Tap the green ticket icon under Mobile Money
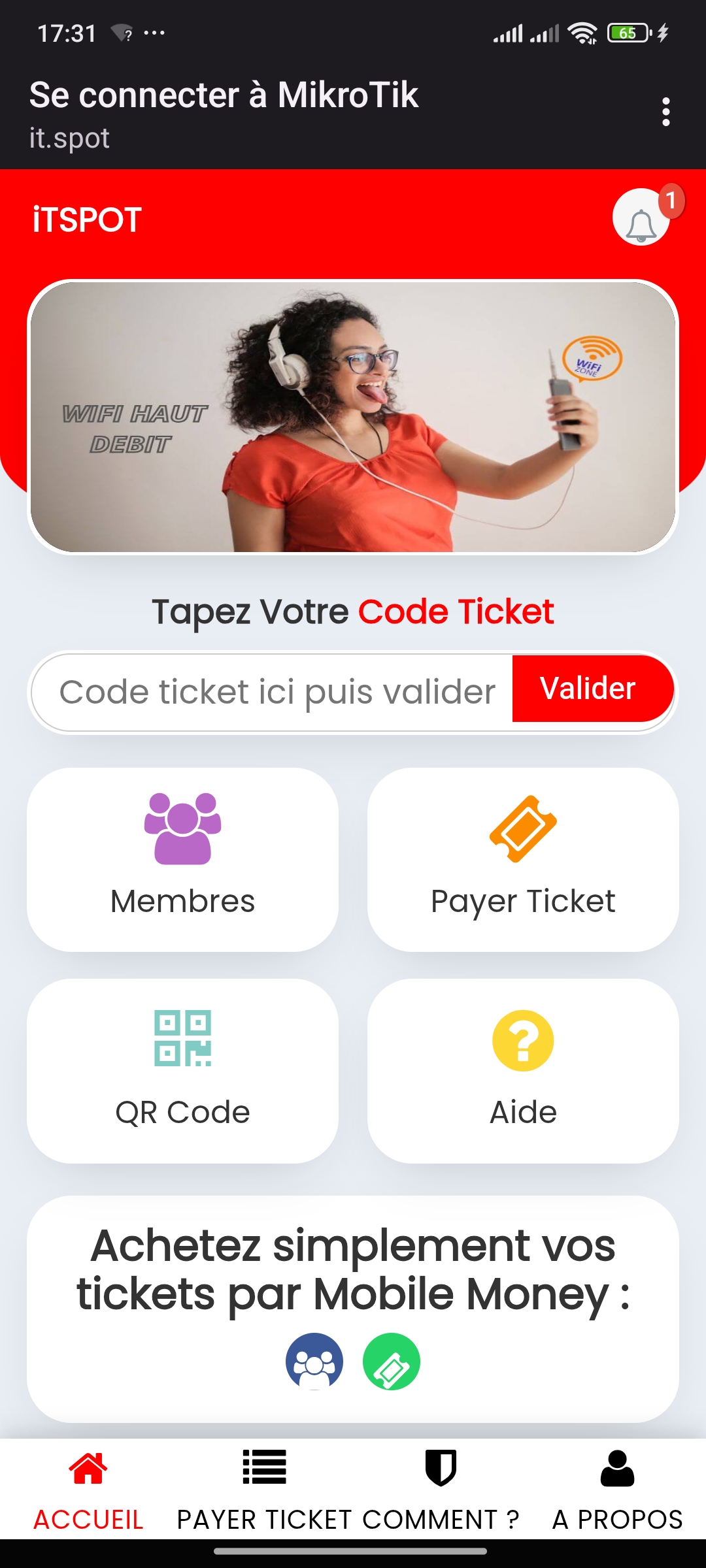706x1568 pixels. tap(392, 1362)
